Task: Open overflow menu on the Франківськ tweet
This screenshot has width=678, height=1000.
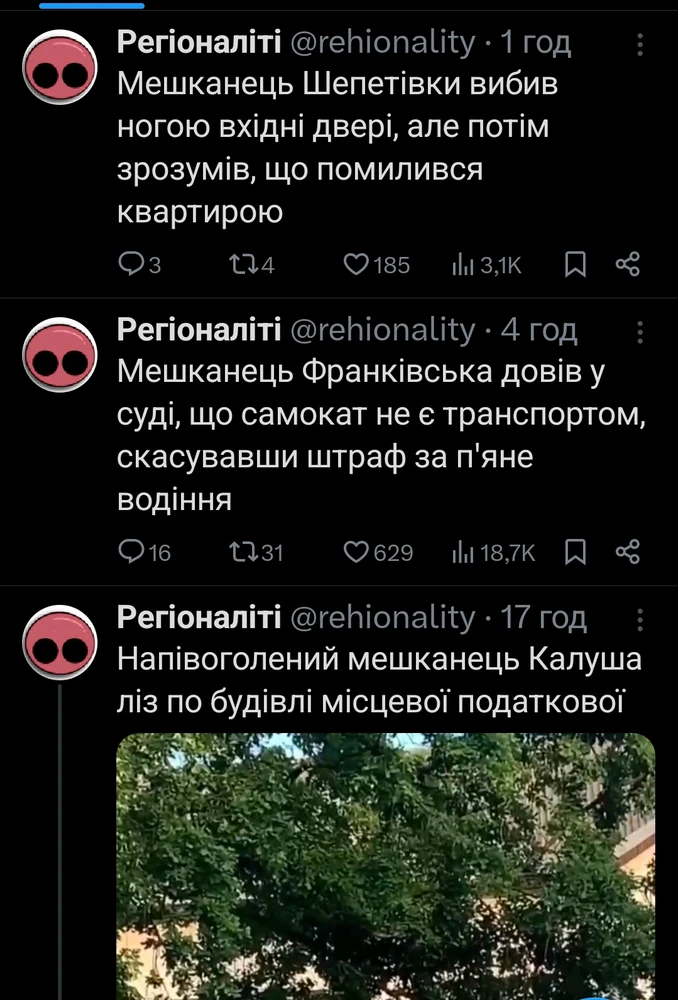Action: pyautogui.click(x=641, y=331)
